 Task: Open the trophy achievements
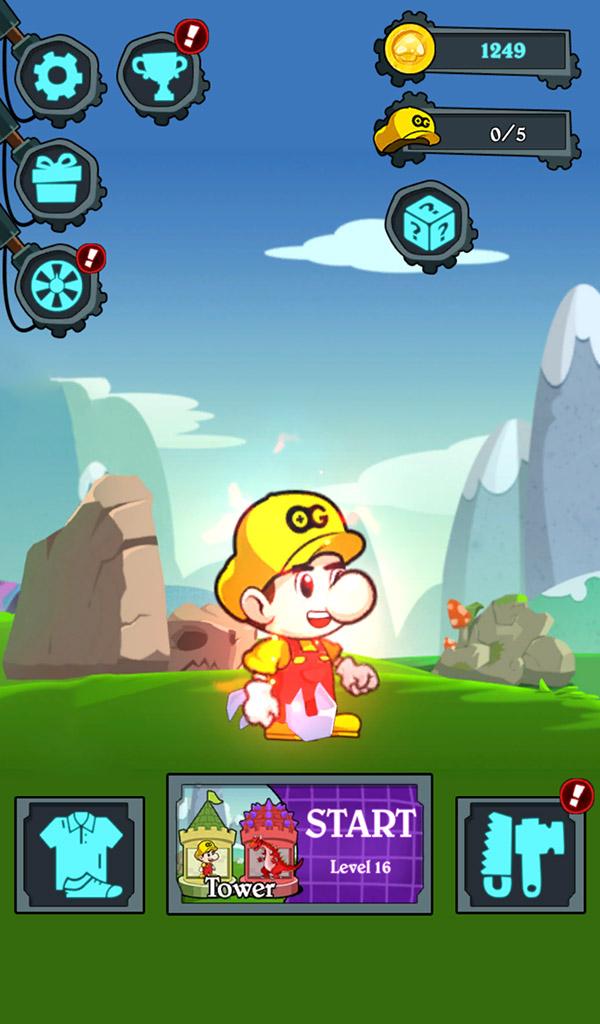[160, 74]
